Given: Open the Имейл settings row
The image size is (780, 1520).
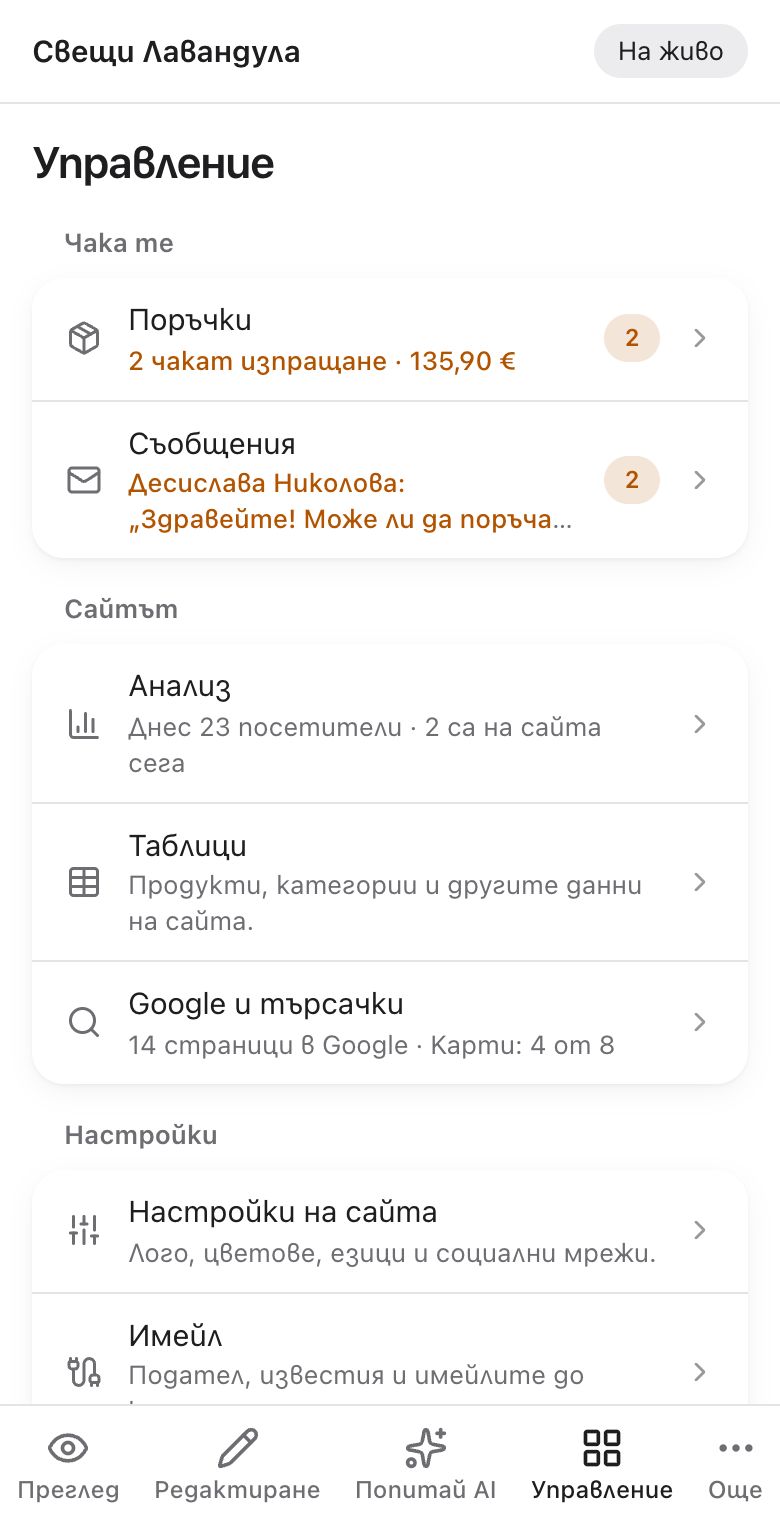Looking at the screenshot, I should [390, 1350].
